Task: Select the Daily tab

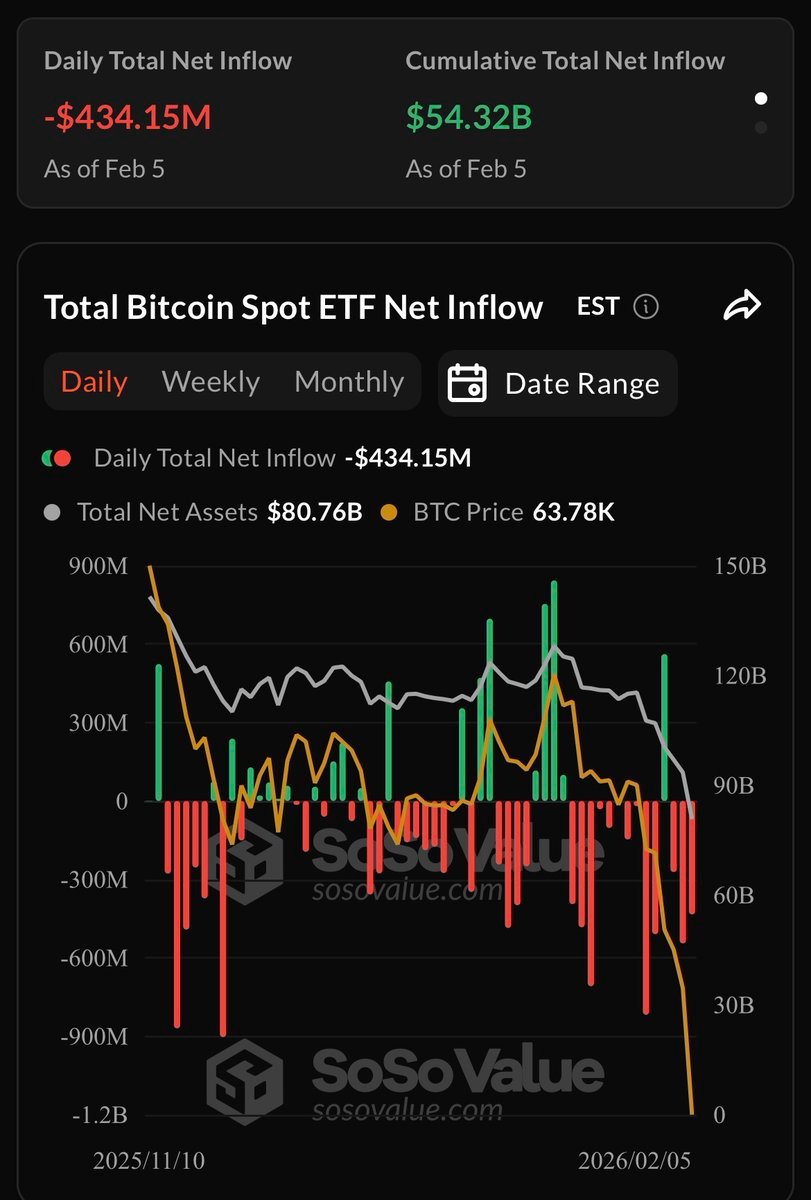Action: (93, 382)
